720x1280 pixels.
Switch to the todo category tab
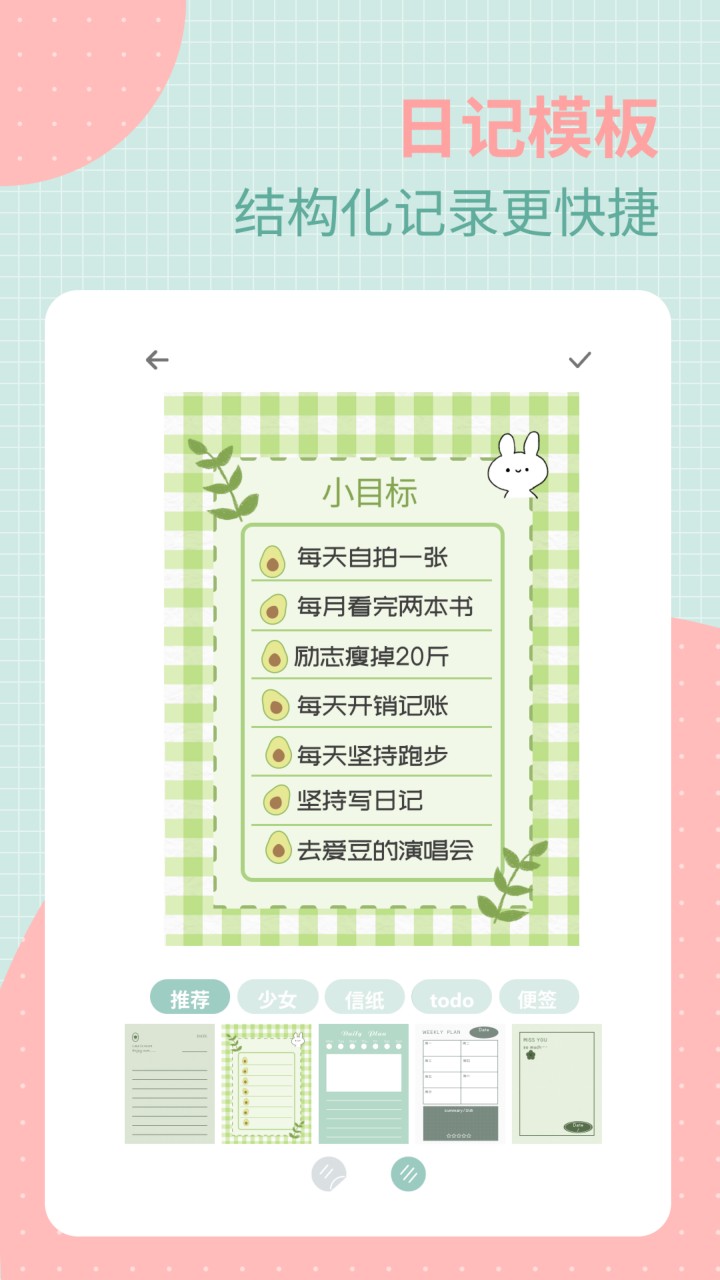click(x=451, y=997)
